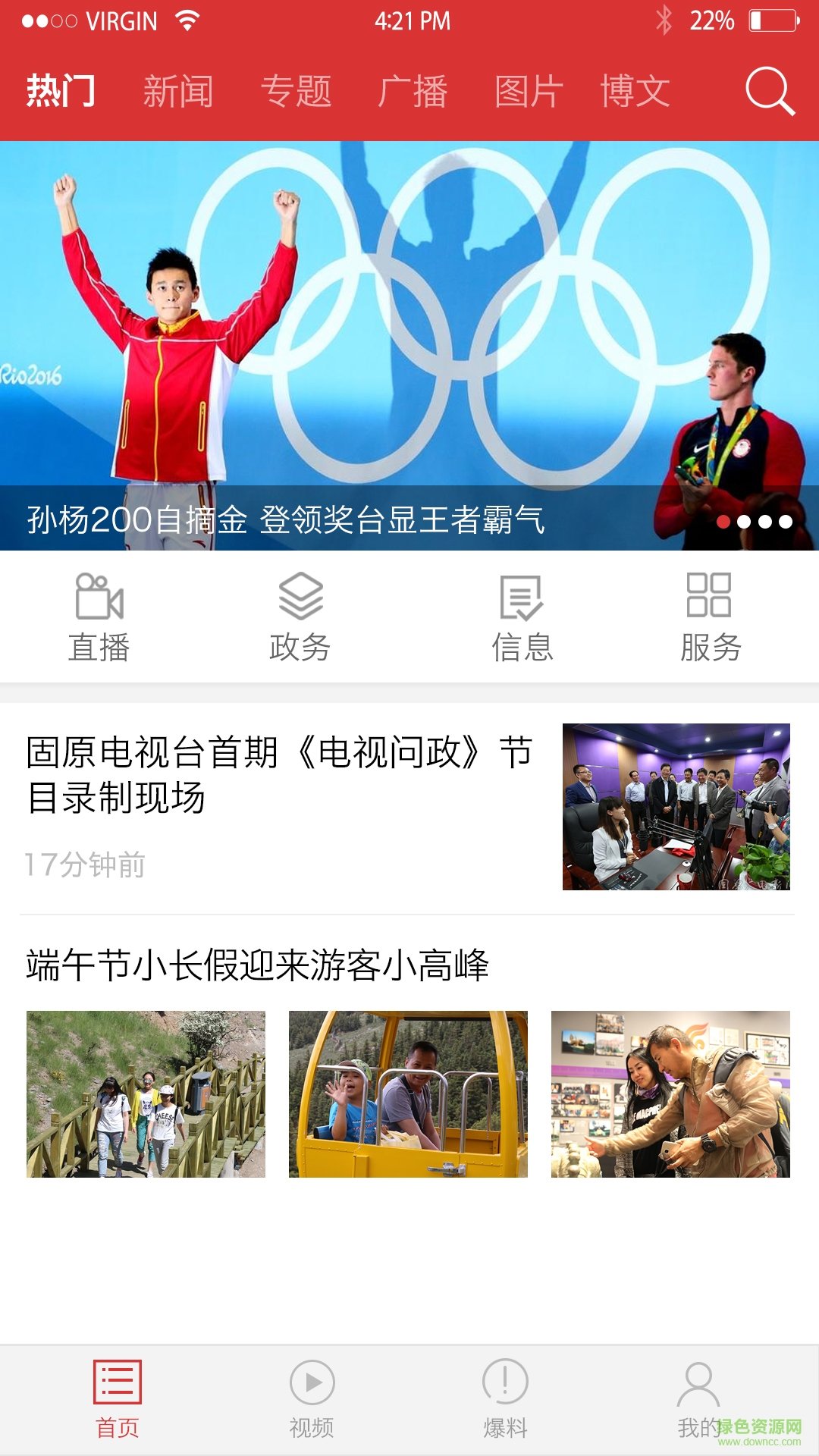Open the 端午节小长假迎来游客小高峰 article
Viewport: 819px width, 1456px height.
pyautogui.click(x=258, y=965)
